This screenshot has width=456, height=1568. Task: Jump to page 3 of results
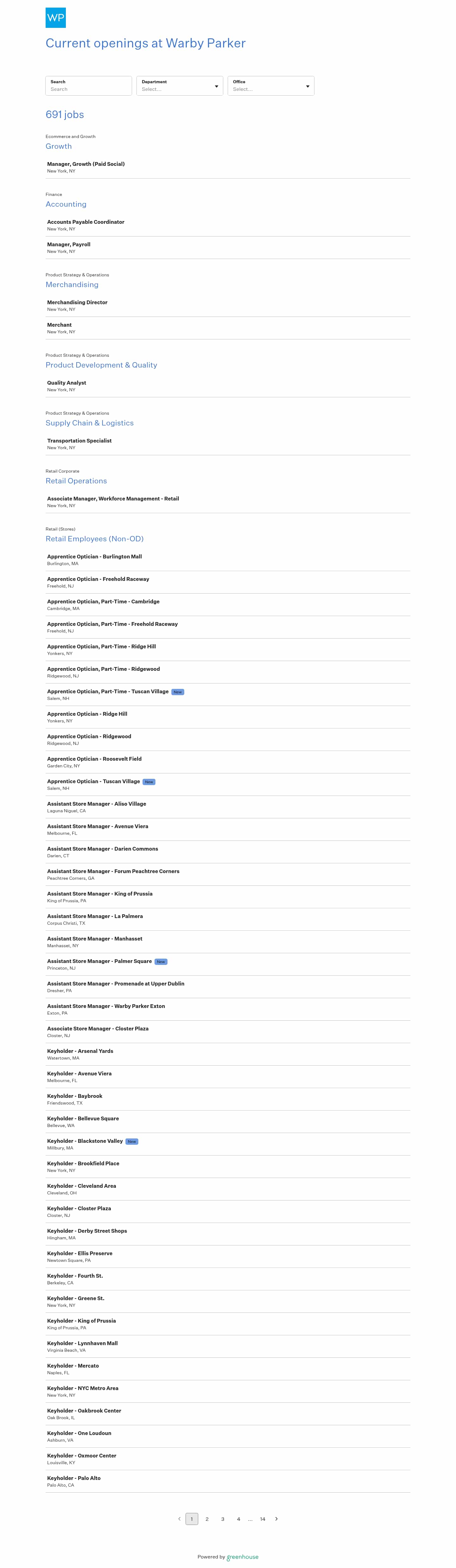tap(223, 1519)
